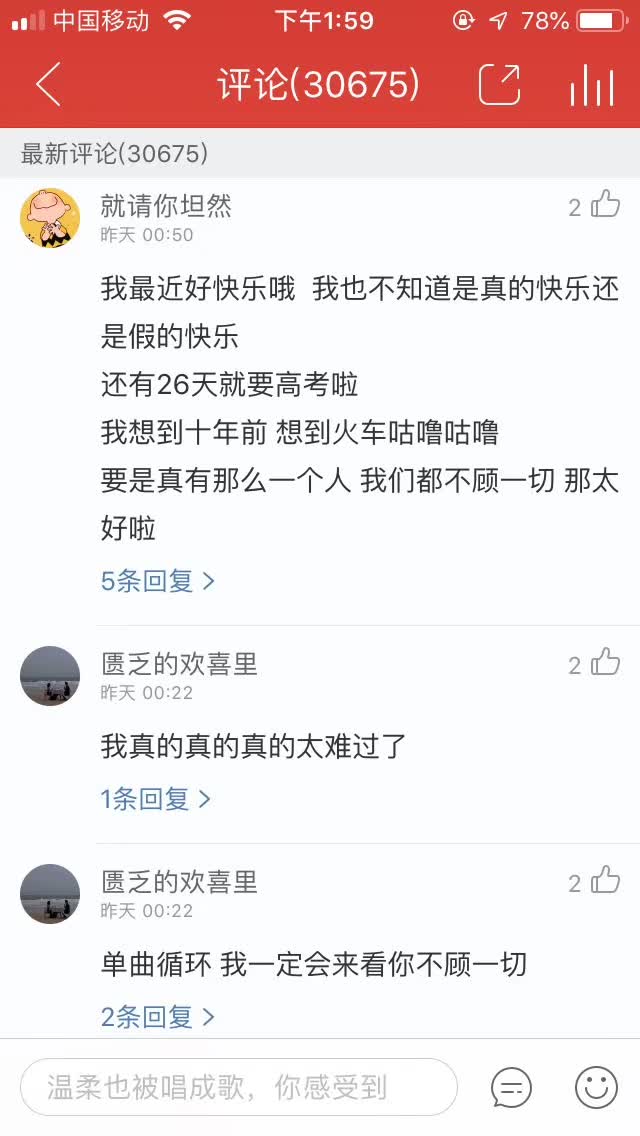
Task: Expand the 1条回复 replies
Action: [155, 799]
